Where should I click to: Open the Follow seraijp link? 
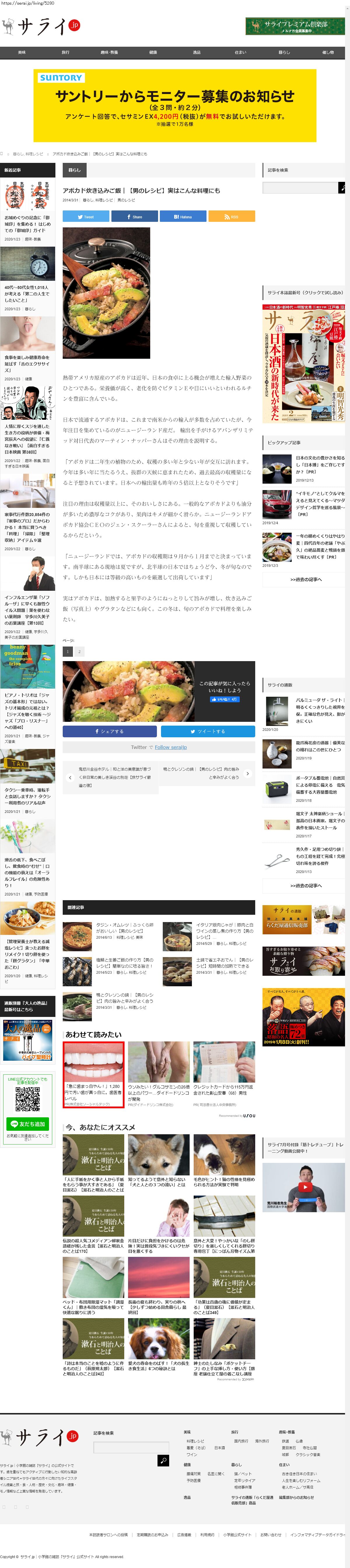pyautogui.click(x=170, y=747)
